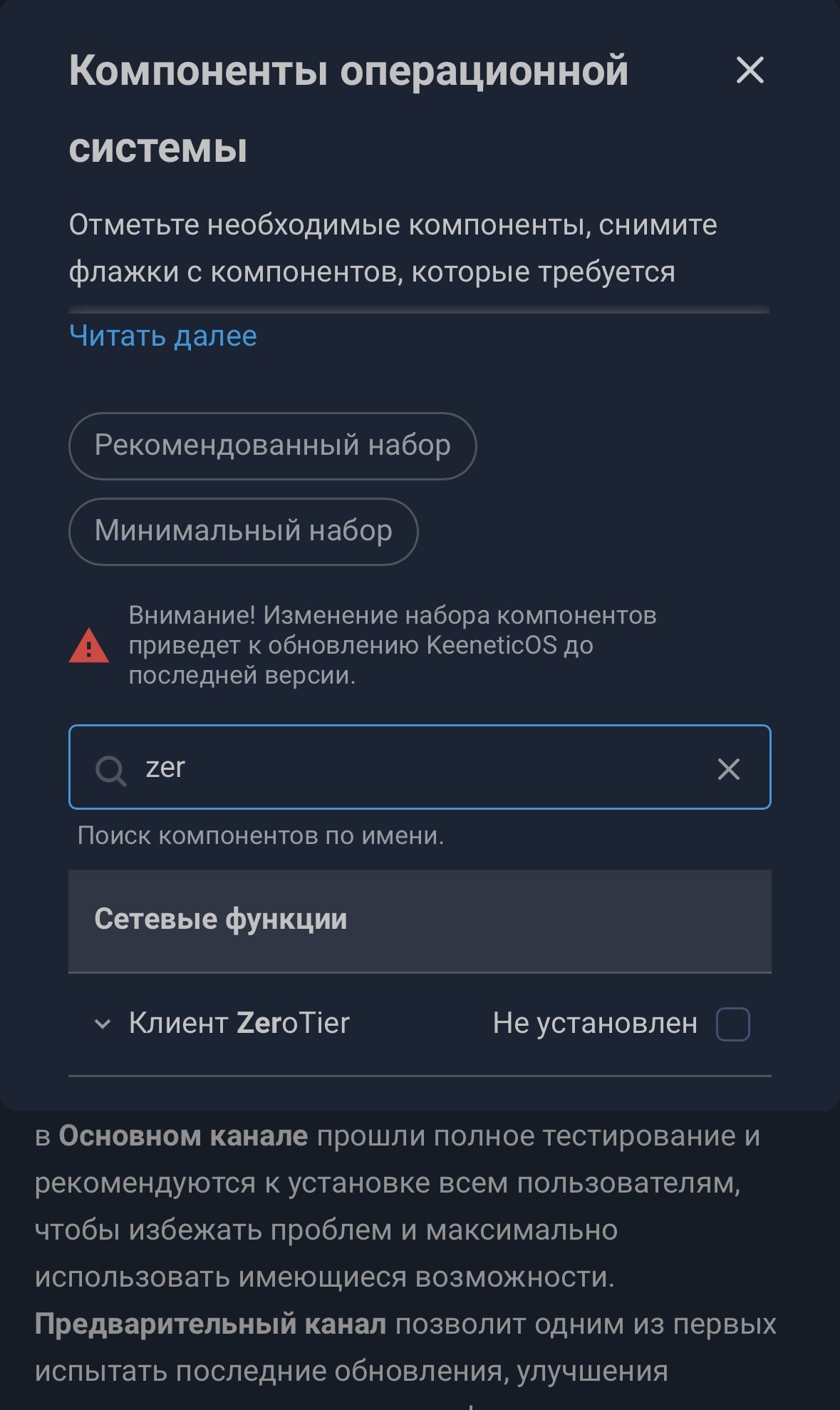Check the ZeroTier client install checkbox
Screen dimensions: 840x1410
732,1024
